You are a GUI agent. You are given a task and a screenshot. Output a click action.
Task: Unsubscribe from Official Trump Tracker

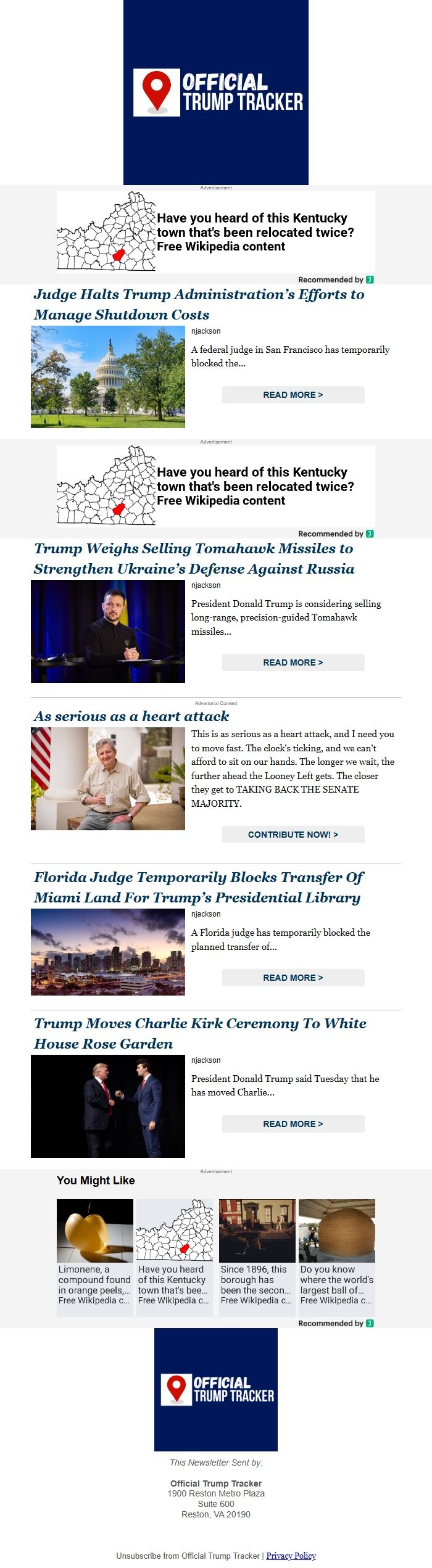[188, 1556]
